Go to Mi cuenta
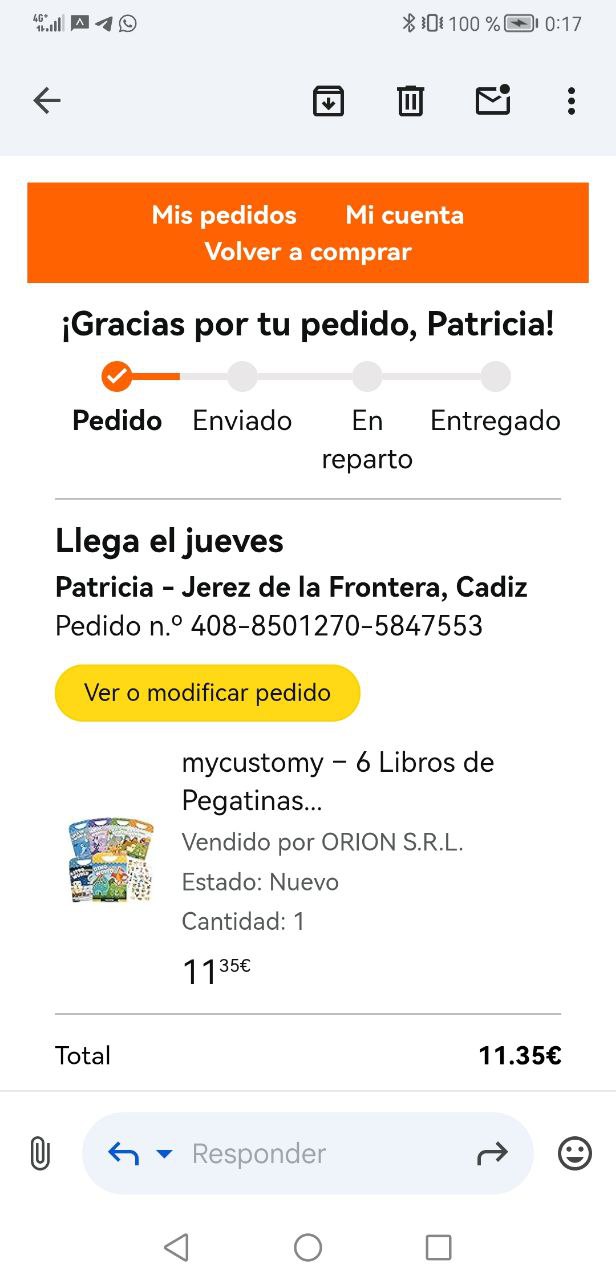 pyautogui.click(x=404, y=215)
